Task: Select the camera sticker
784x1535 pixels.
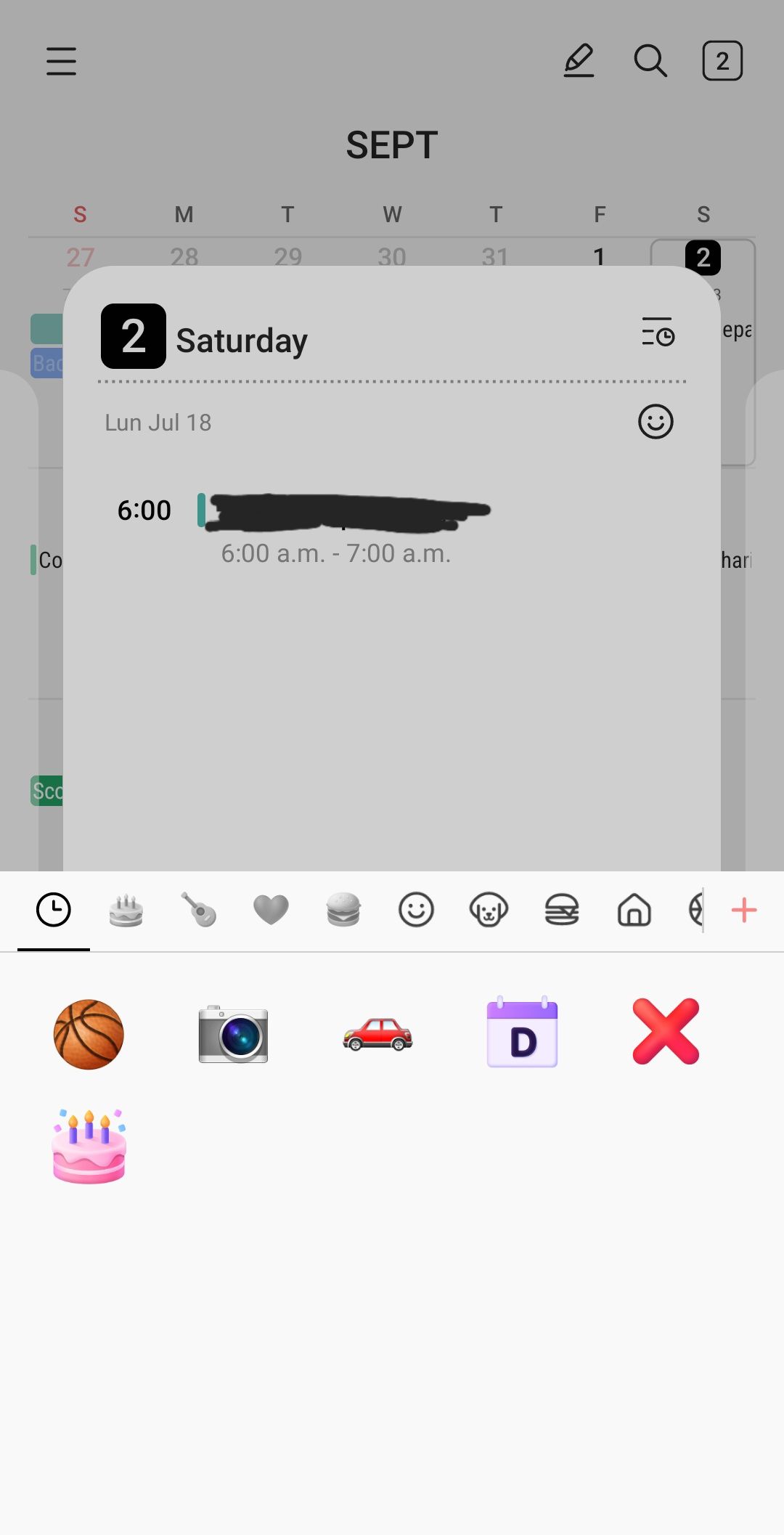Action: click(233, 1034)
